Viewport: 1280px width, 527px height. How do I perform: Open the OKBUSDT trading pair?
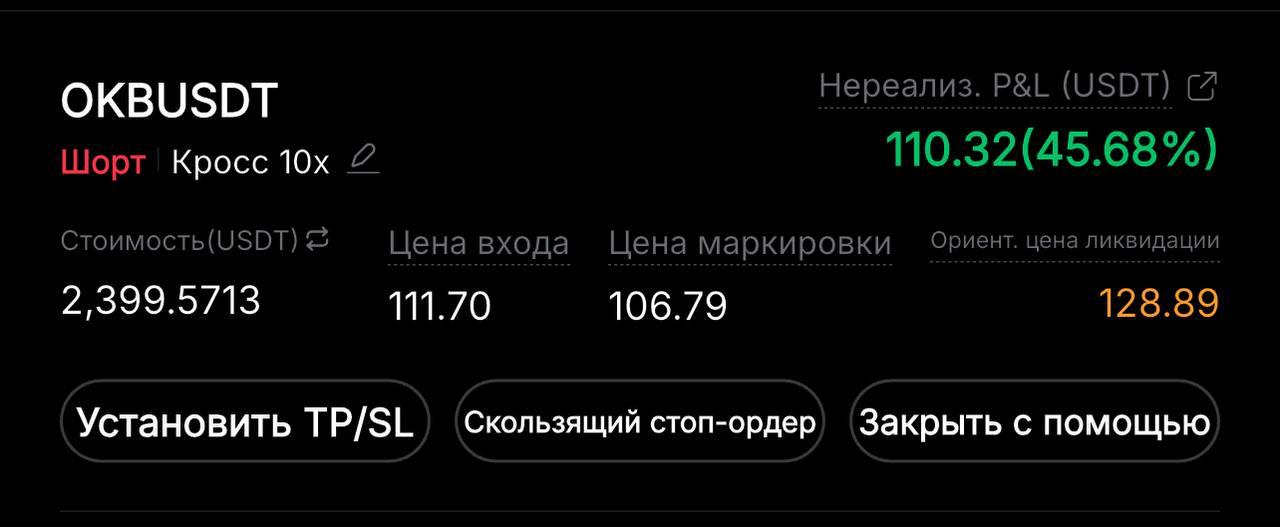tap(169, 101)
